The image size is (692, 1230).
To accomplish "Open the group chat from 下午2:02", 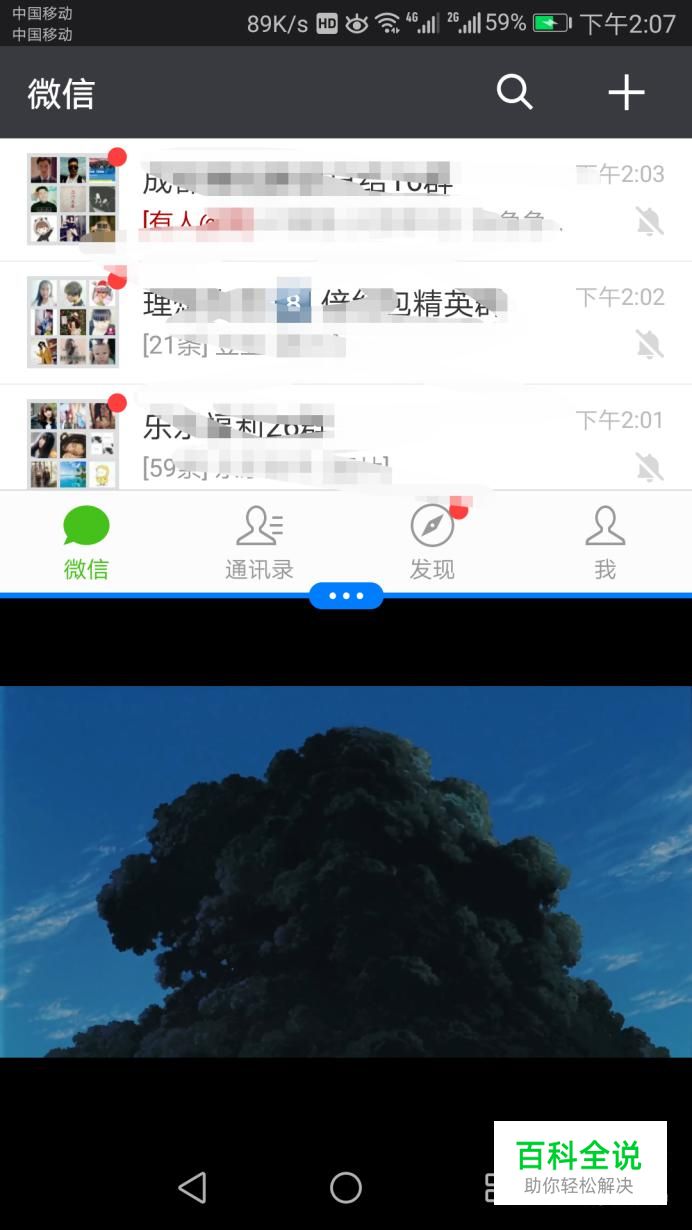I will click(346, 323).
